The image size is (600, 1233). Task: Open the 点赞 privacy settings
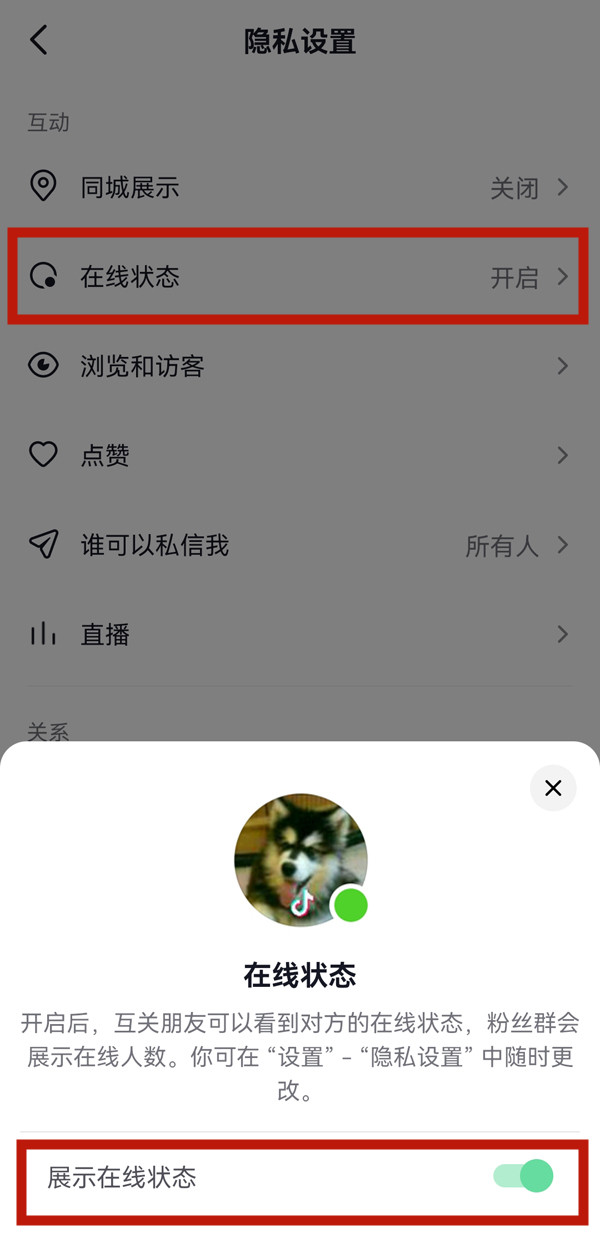pyautogui.click(x=298, y=456)
